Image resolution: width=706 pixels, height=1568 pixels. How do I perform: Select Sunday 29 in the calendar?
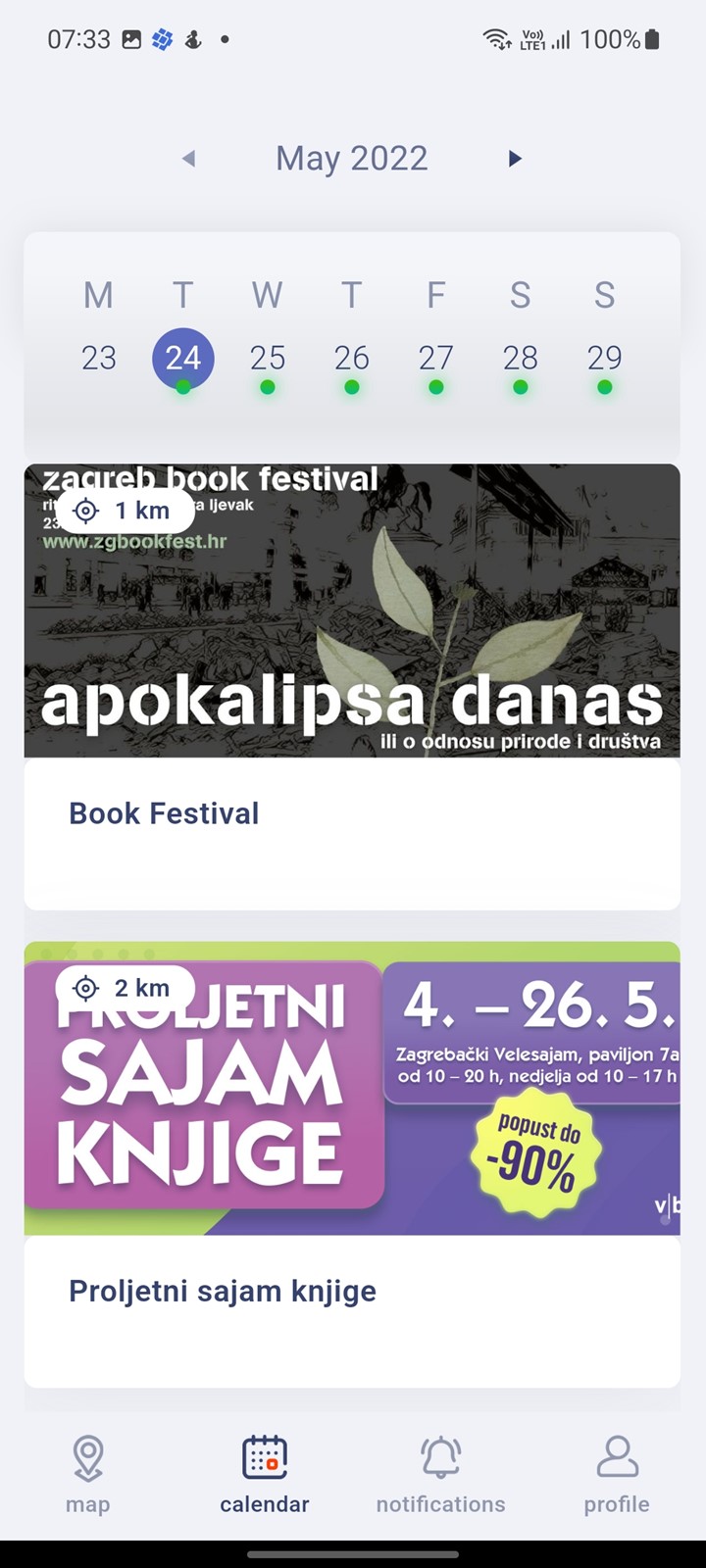click(605, 359)
